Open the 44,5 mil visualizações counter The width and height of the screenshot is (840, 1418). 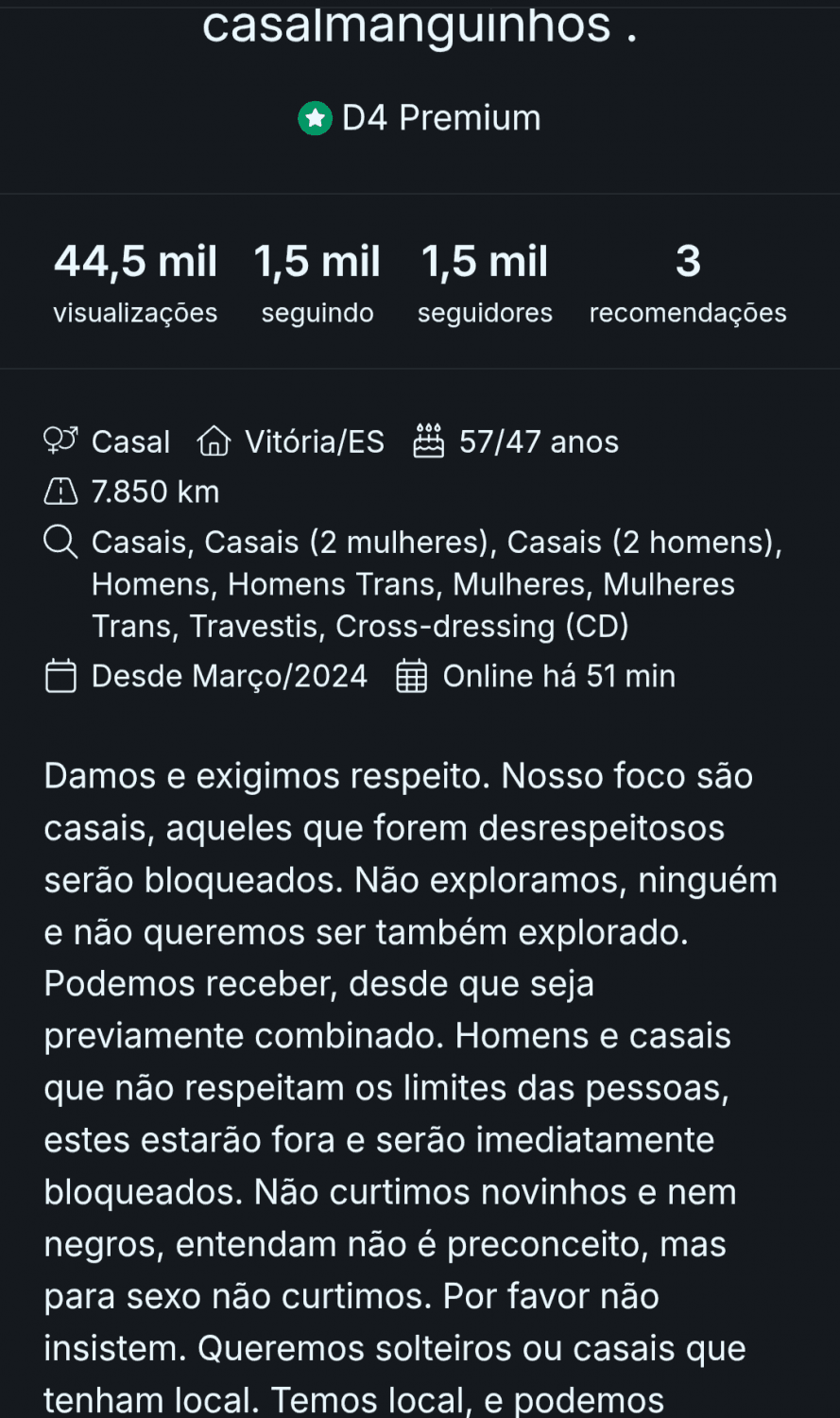click(x=134, y=280)
